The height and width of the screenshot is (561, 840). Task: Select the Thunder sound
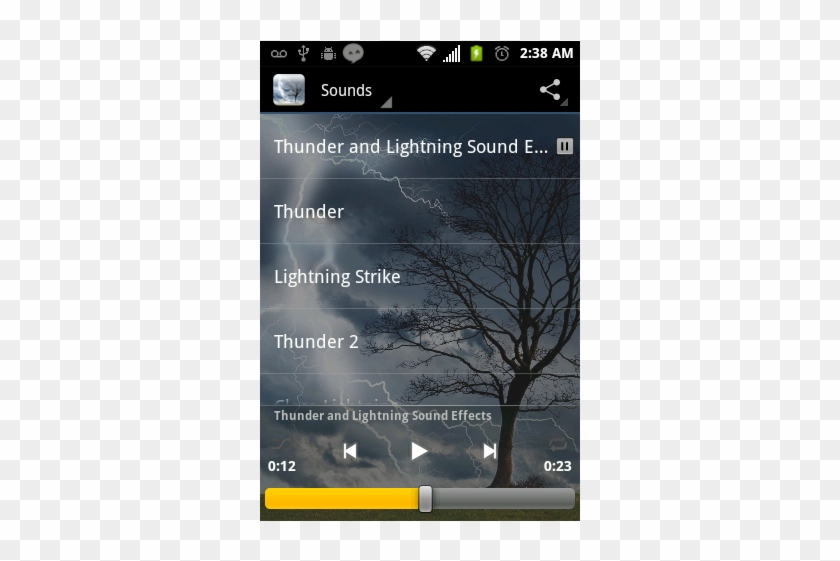coord(309,212)
